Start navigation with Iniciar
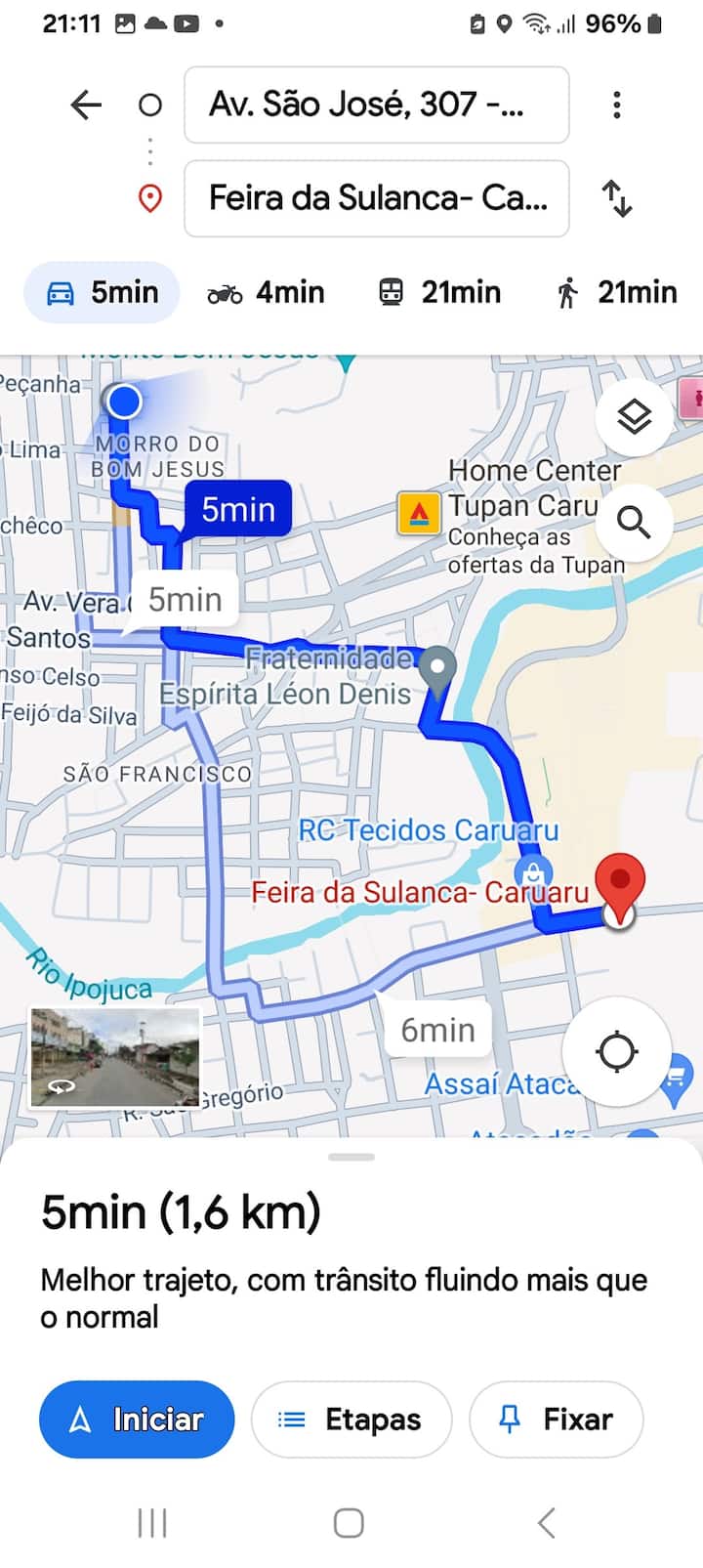 click(137, 1420)
